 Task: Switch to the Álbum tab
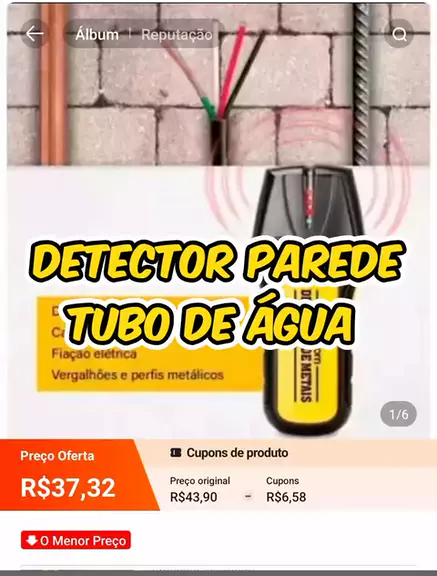click(97, 35)
